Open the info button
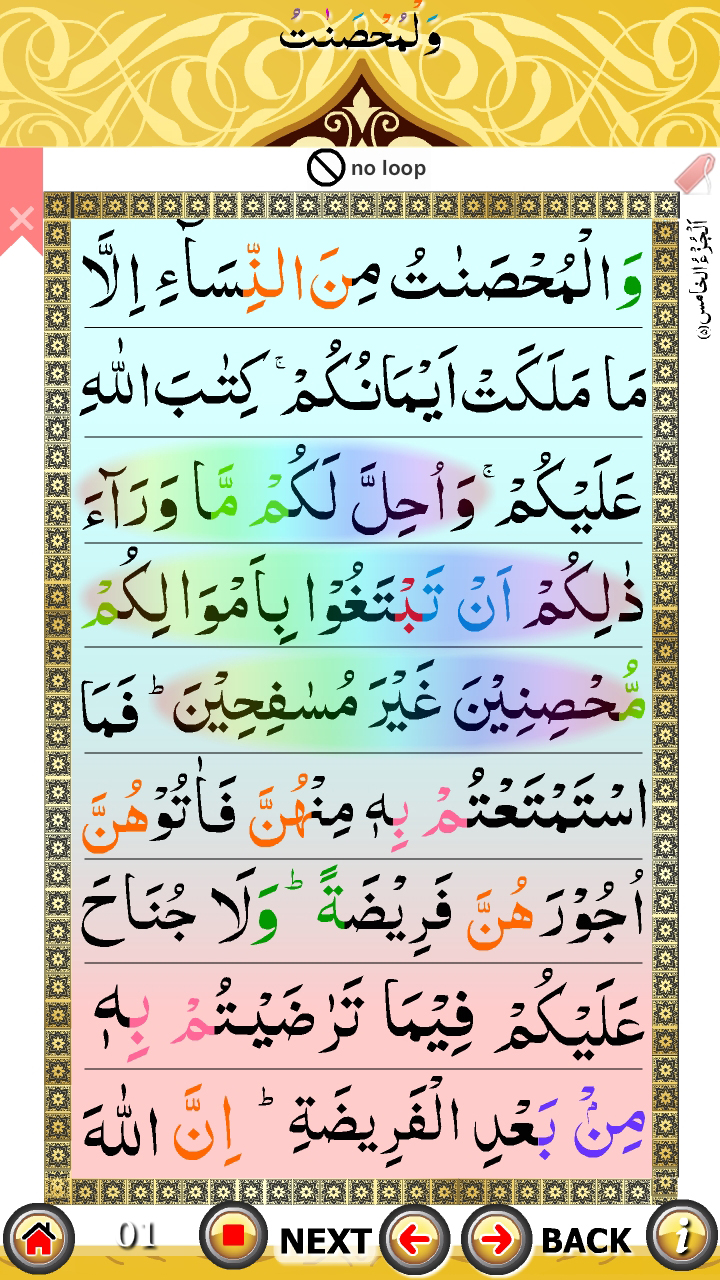This screenshot has width=720, height=1280. pyautogui.click(x=683, y=1238)
